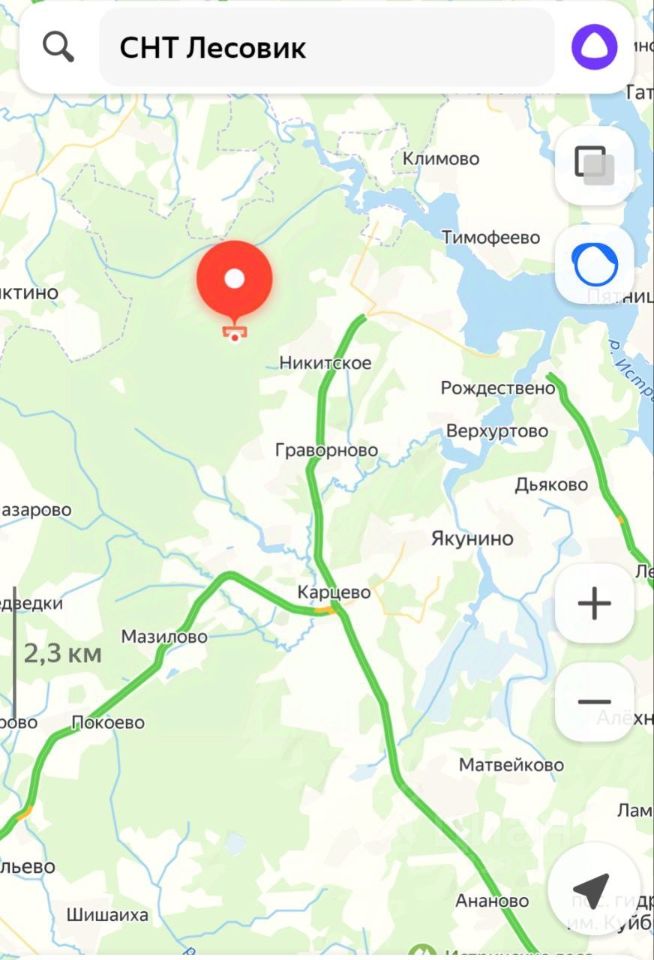The width and height of the screenshot is (654, 960).
Task: Tap the magnifier search icon
Action: [59, 47]
